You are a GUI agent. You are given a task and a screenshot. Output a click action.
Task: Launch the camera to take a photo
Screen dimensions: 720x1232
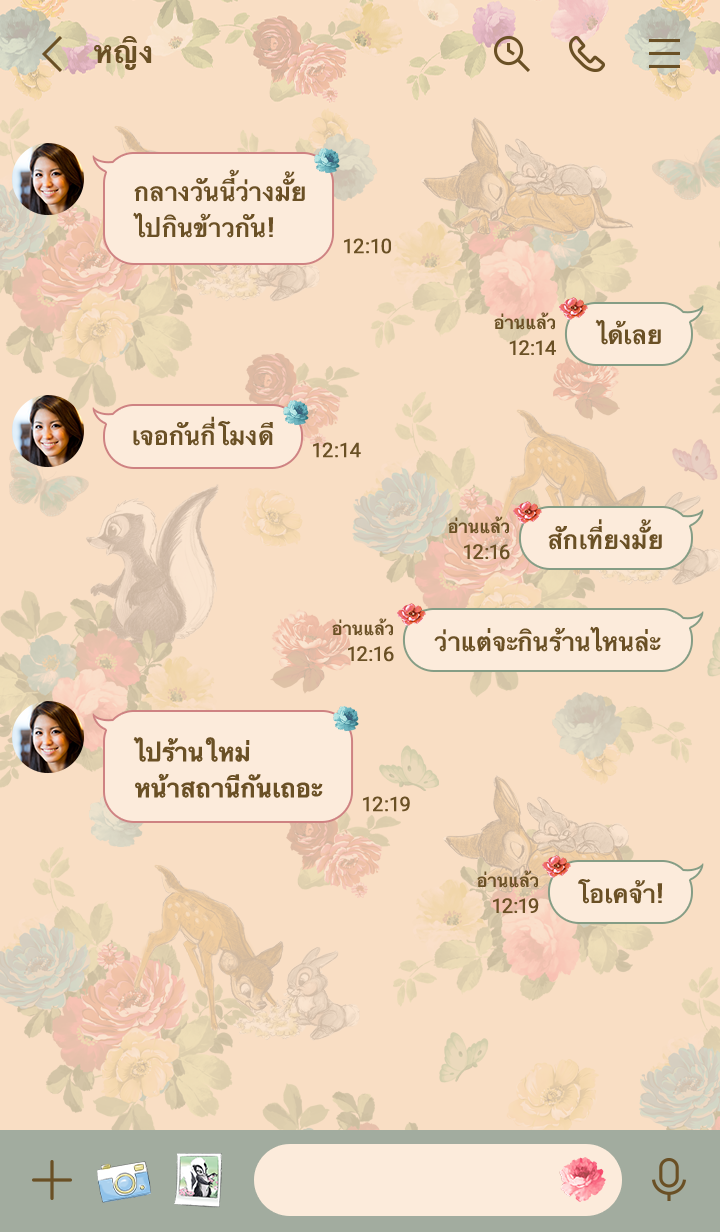point(124,1180)
